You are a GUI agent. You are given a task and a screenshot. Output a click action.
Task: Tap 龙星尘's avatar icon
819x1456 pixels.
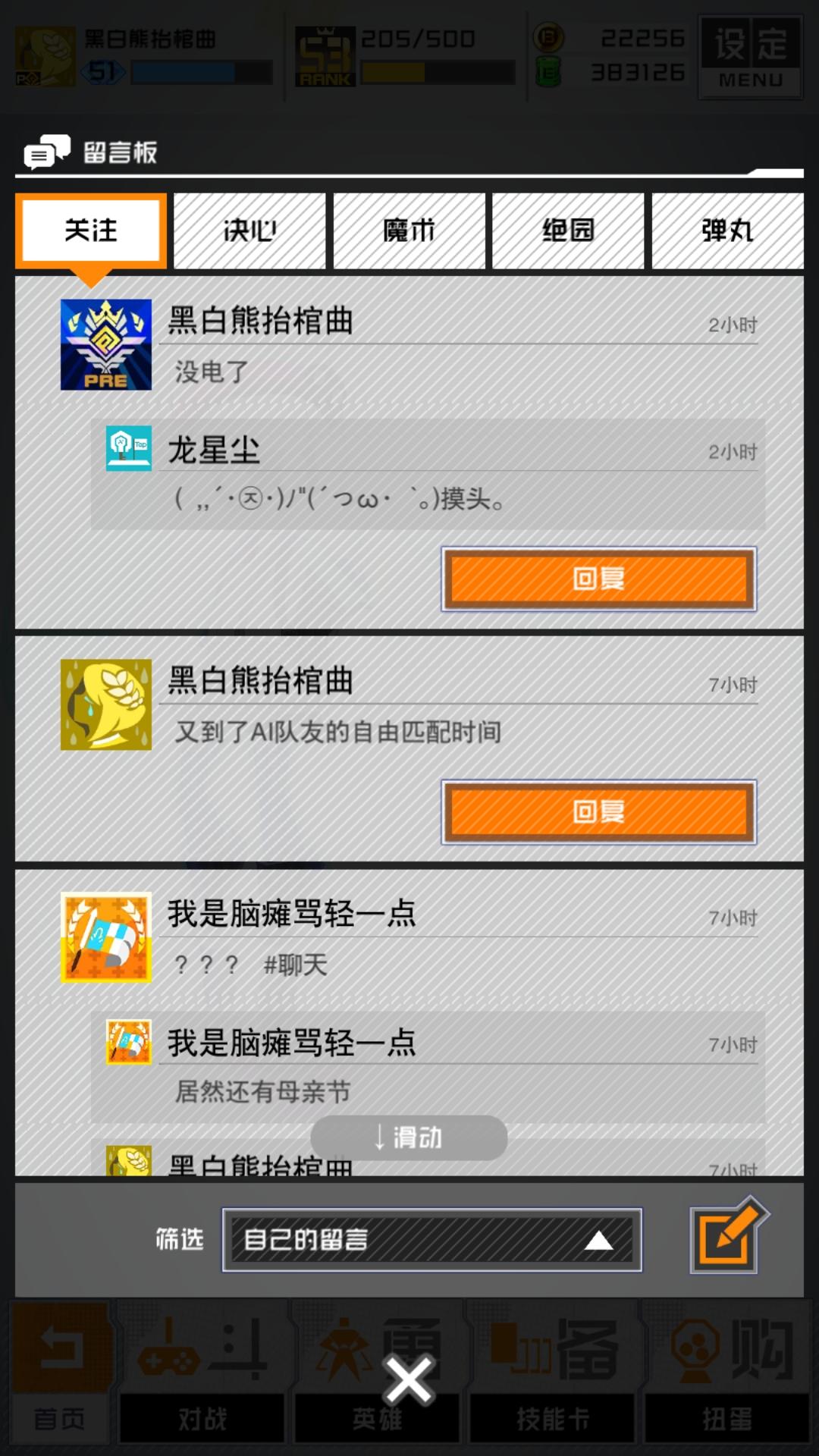click(x=128, y=449)
